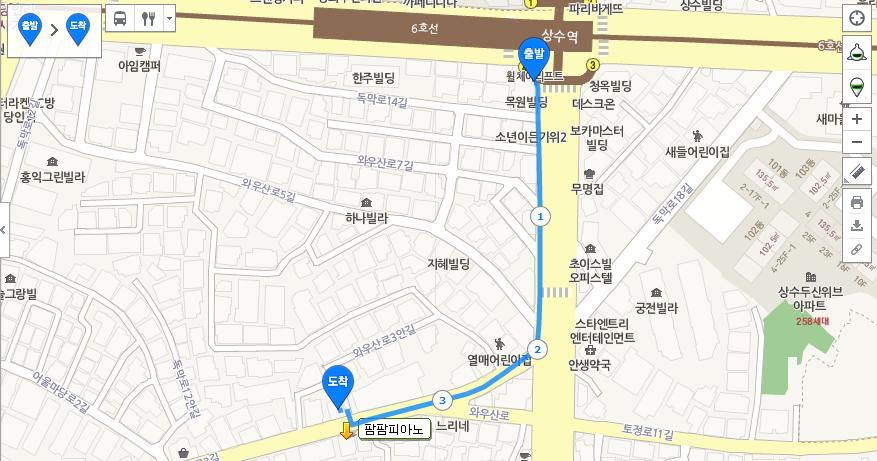This screenshot has height=461, width=877.
Task: Copy the map link
Action: point(857,248)
